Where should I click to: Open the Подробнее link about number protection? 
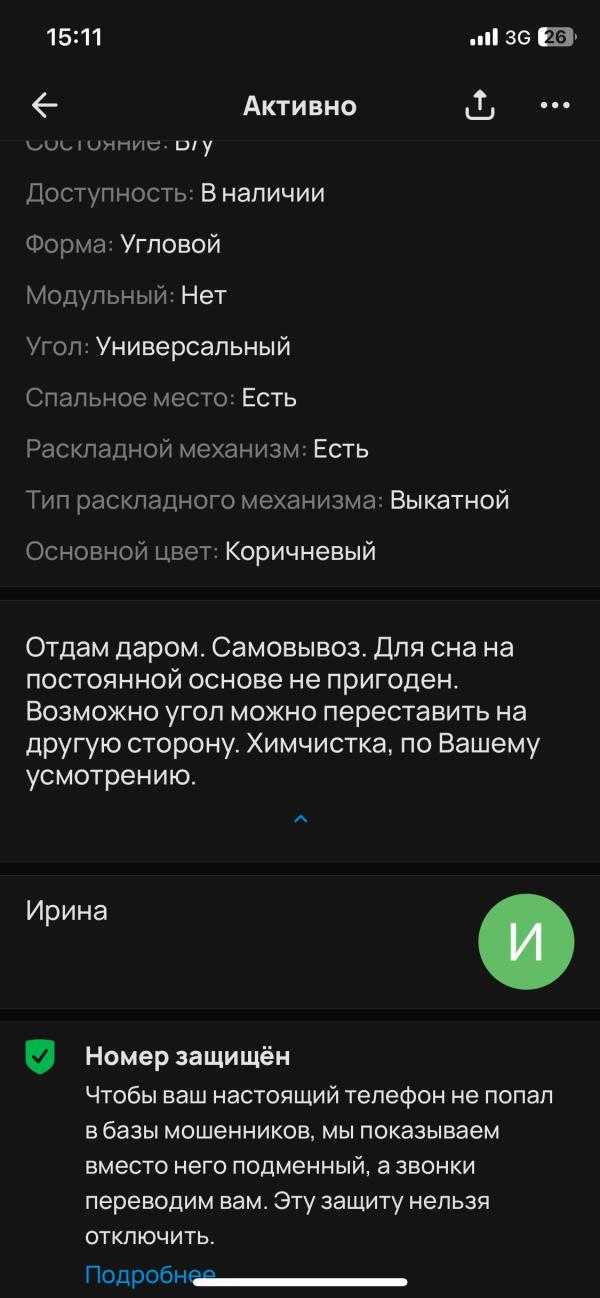pyautogui.click(x=150, y=1274)
